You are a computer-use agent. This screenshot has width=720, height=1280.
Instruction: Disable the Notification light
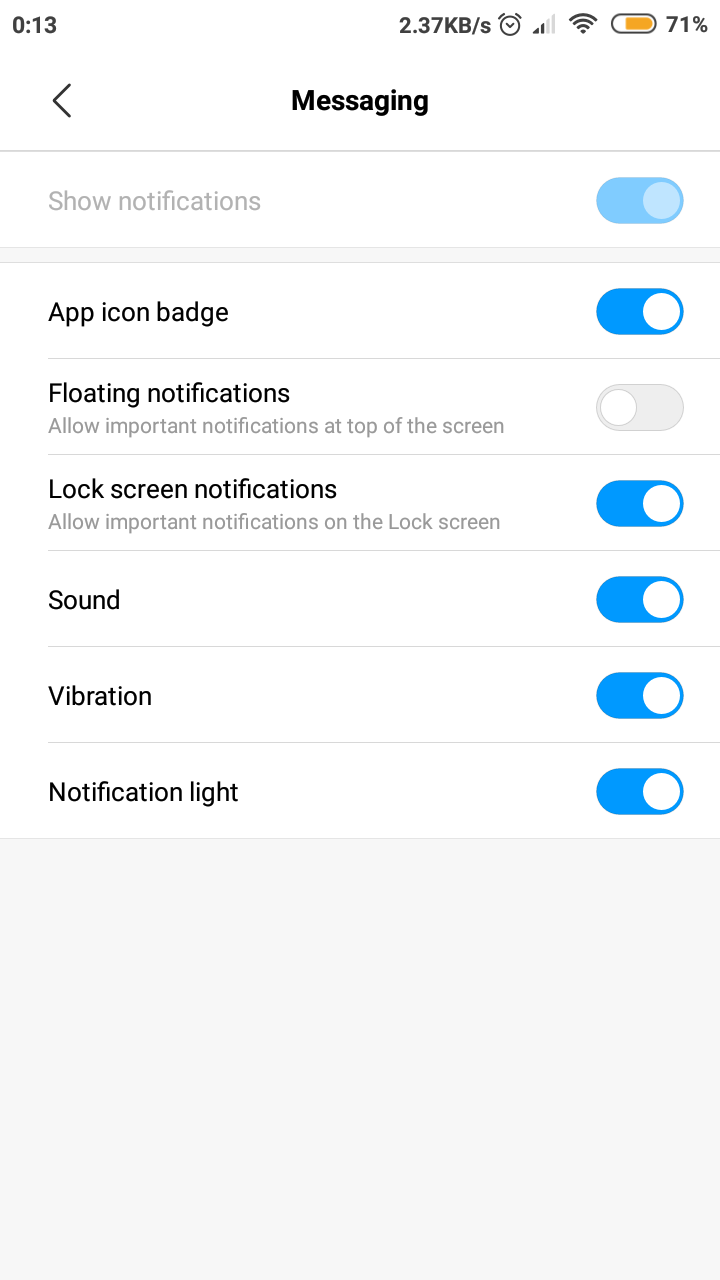click(x=640, y=792)
